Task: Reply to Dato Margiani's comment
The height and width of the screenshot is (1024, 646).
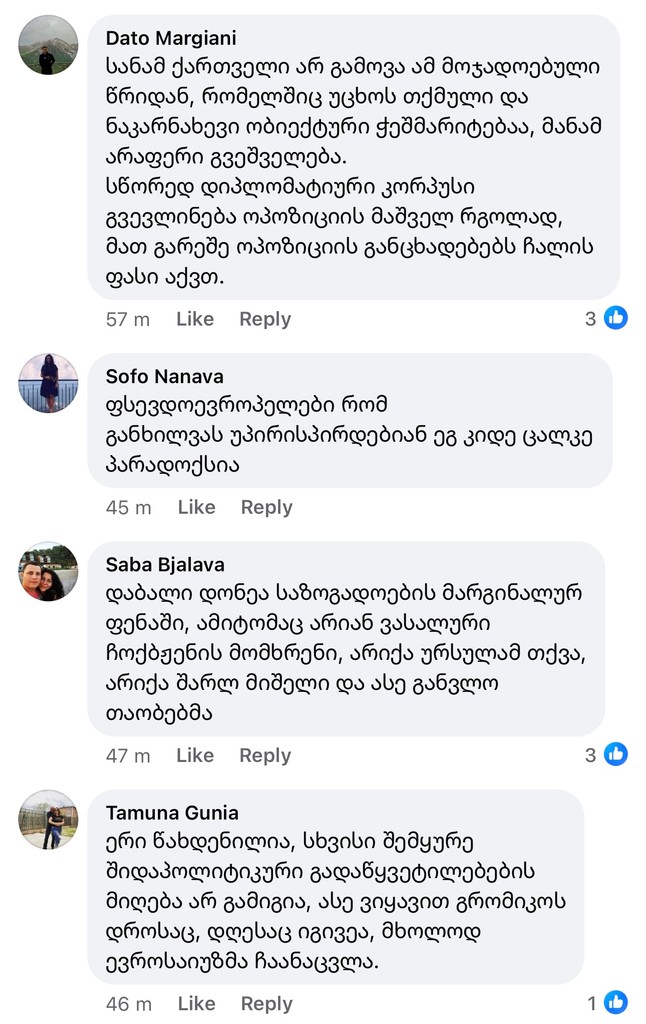Action: click(x=264, y=319)
